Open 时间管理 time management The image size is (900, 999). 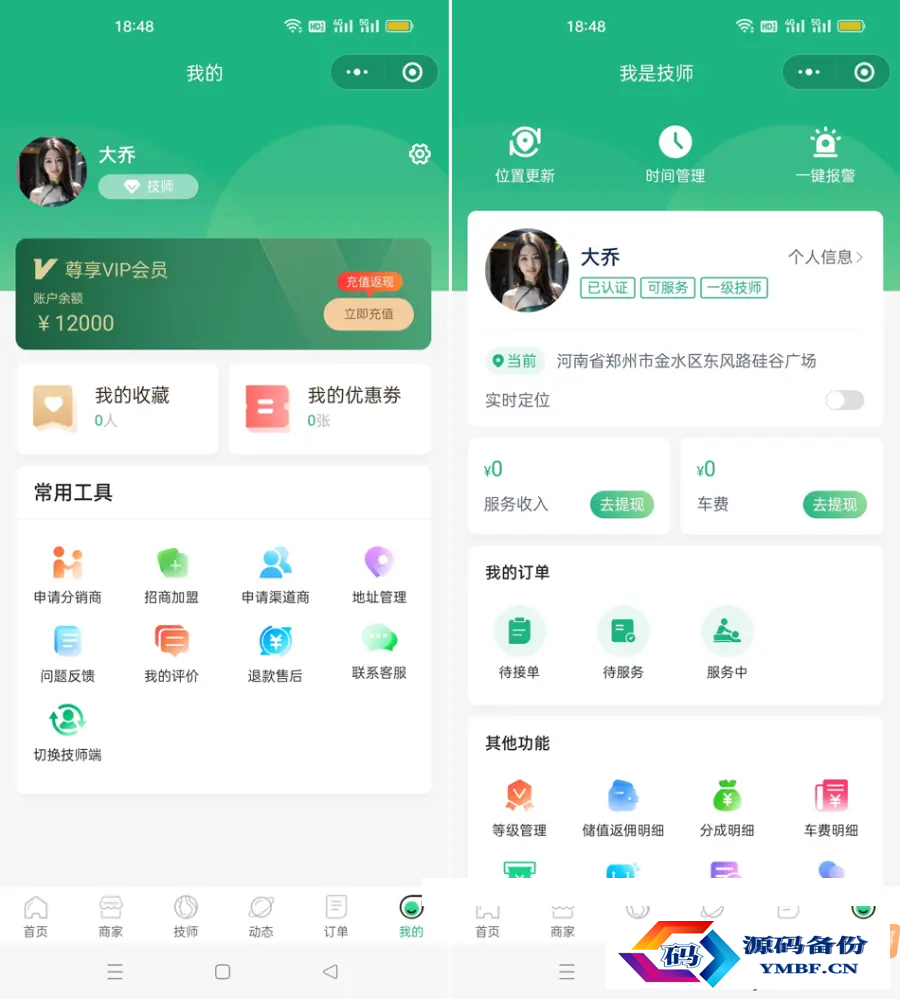pos(675,155)
